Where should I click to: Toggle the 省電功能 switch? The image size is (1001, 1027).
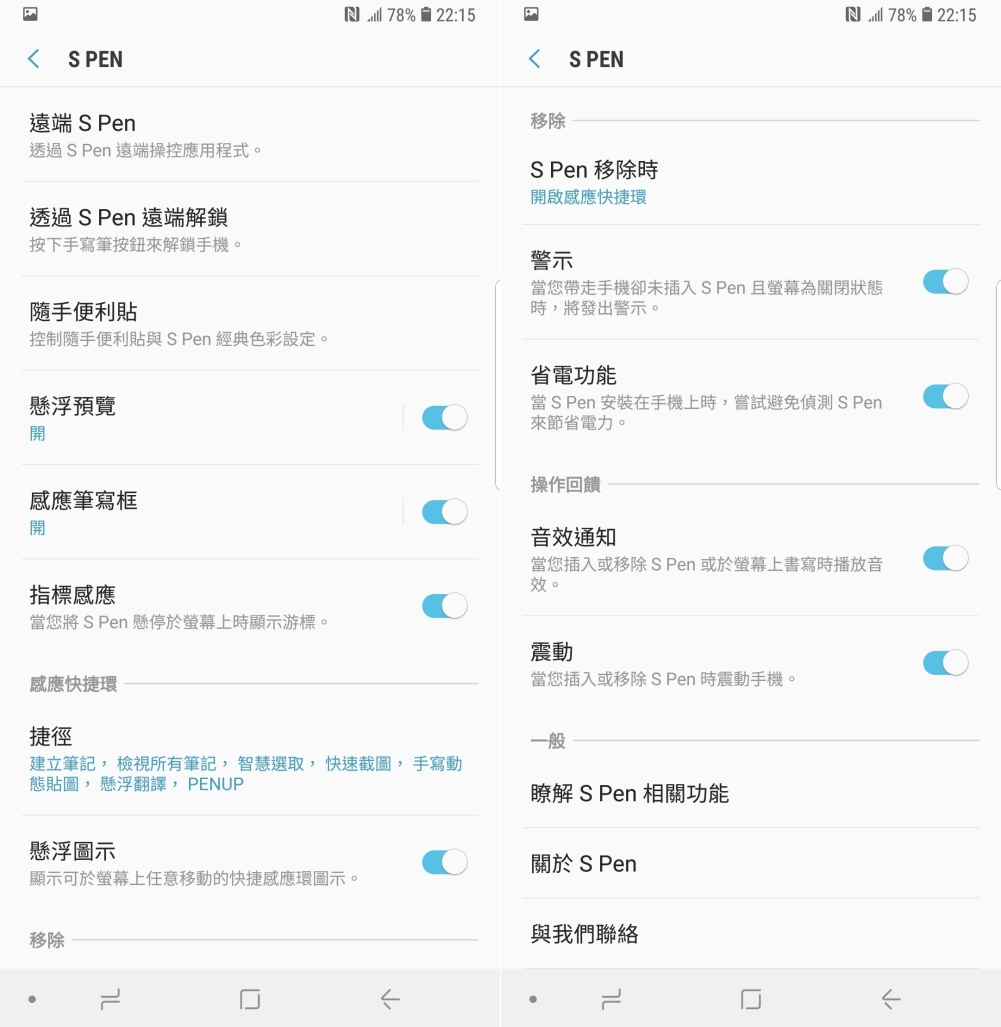pyautogui.click(x=945, y=397)
